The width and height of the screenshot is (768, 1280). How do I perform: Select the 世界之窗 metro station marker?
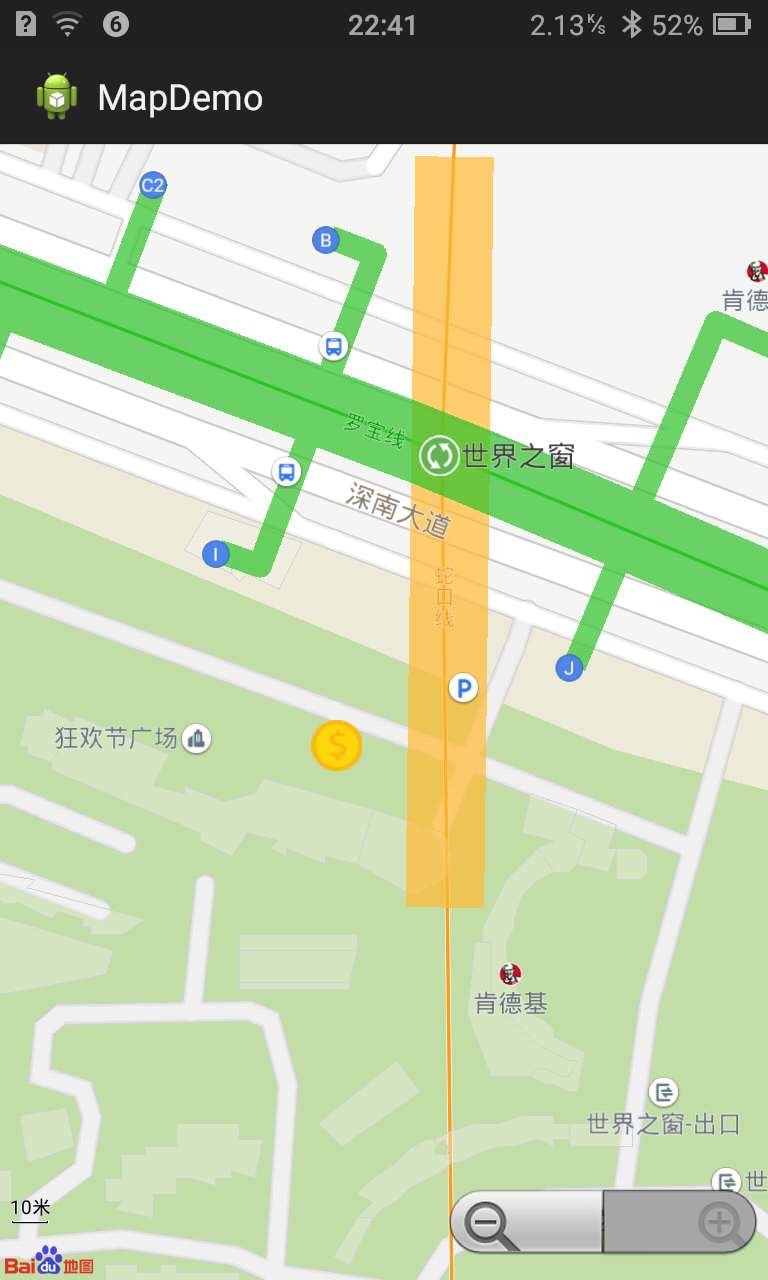438,456
